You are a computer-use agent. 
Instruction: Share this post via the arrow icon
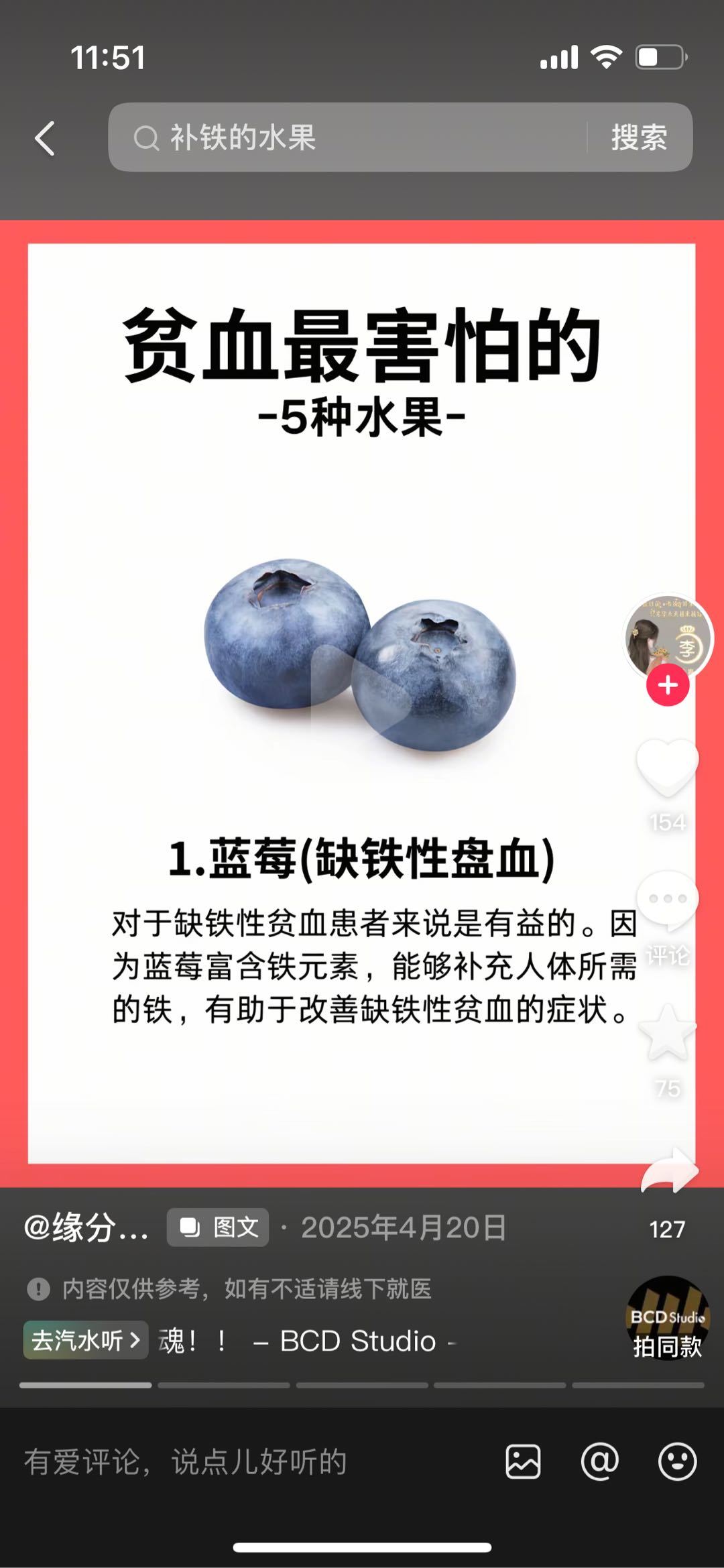(669, 1171)
